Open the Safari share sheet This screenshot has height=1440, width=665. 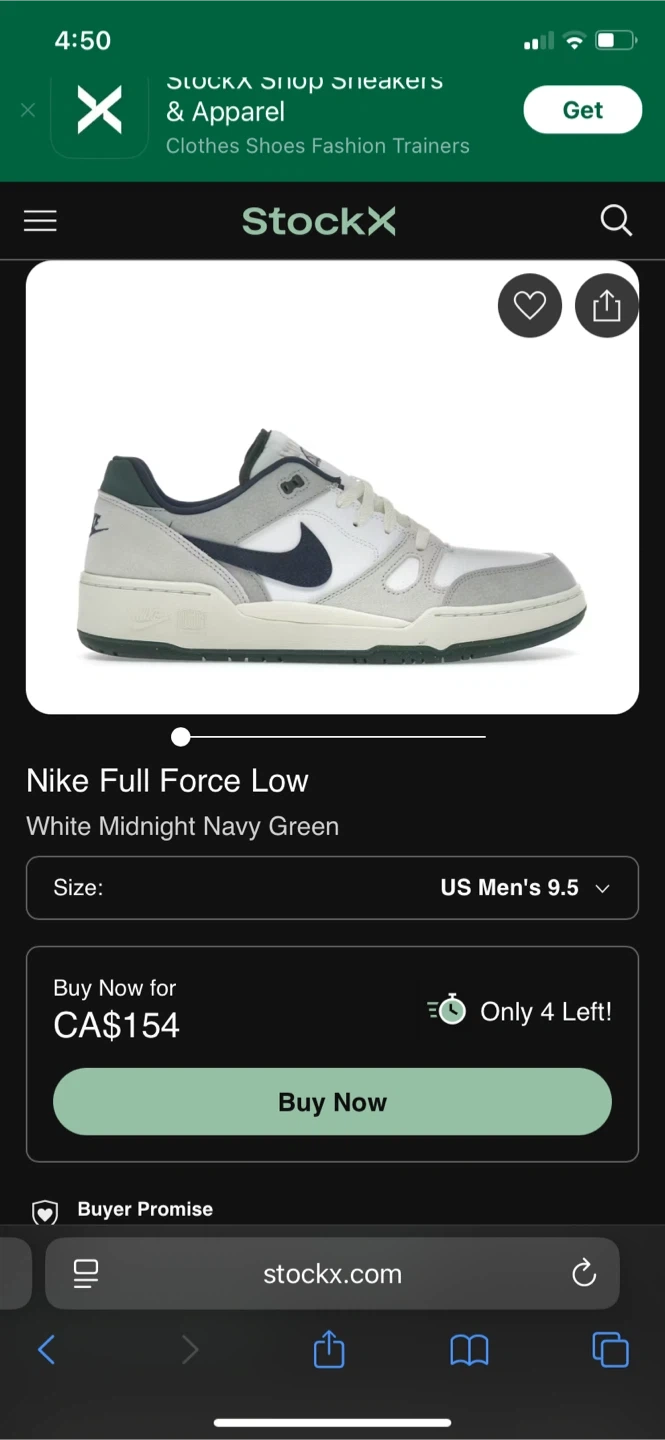pos(329,1350)
